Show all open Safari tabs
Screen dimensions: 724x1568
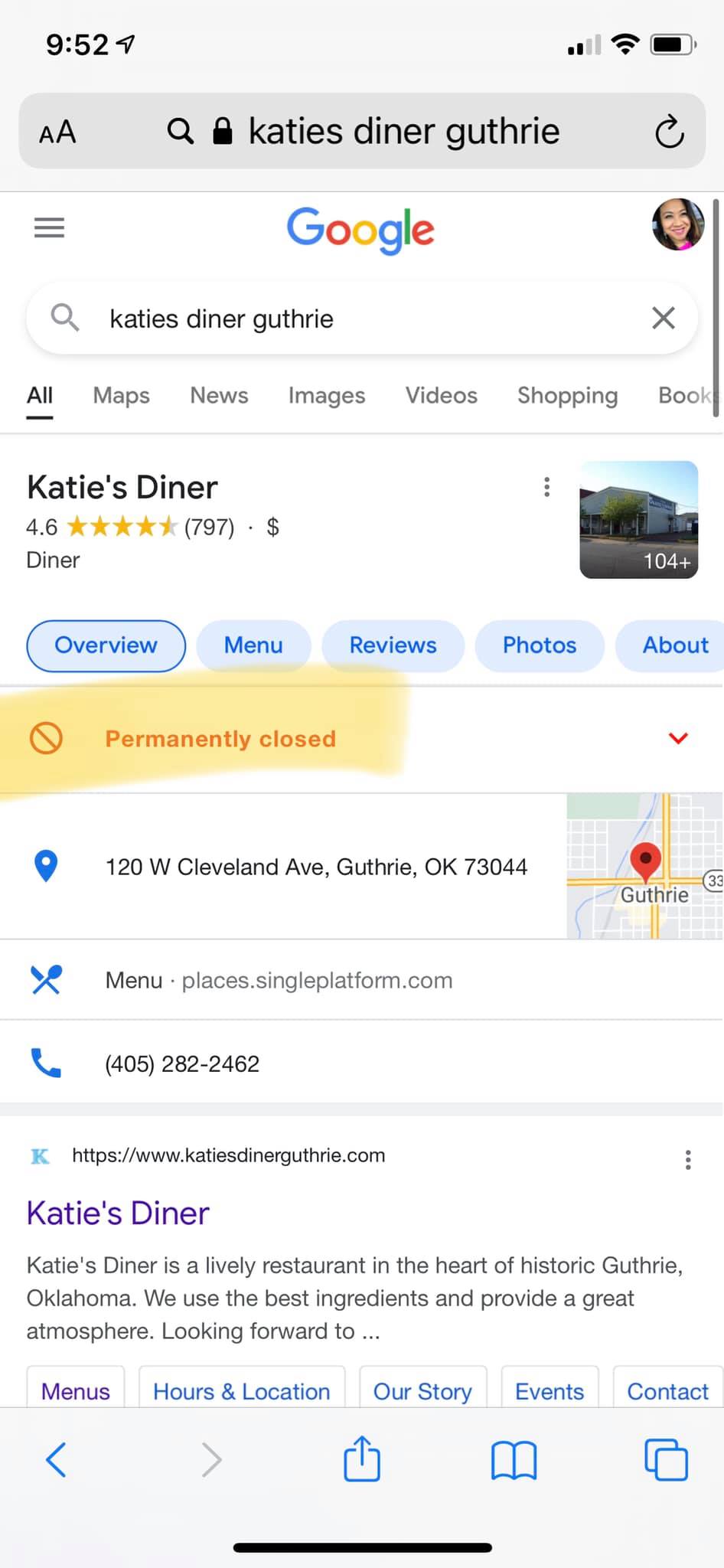tap(666, 1459)
